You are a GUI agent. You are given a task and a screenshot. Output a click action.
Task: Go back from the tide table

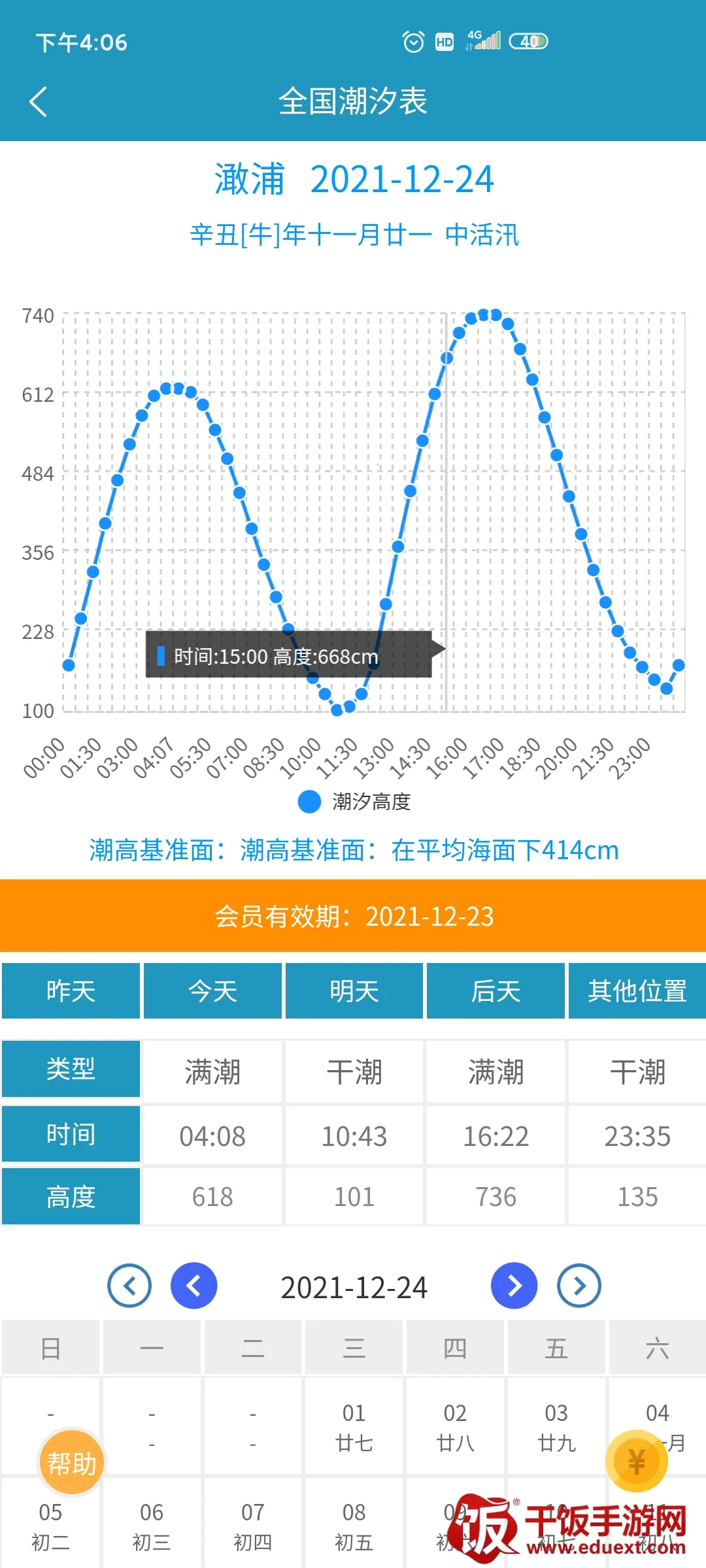click(x=38, y=102)
